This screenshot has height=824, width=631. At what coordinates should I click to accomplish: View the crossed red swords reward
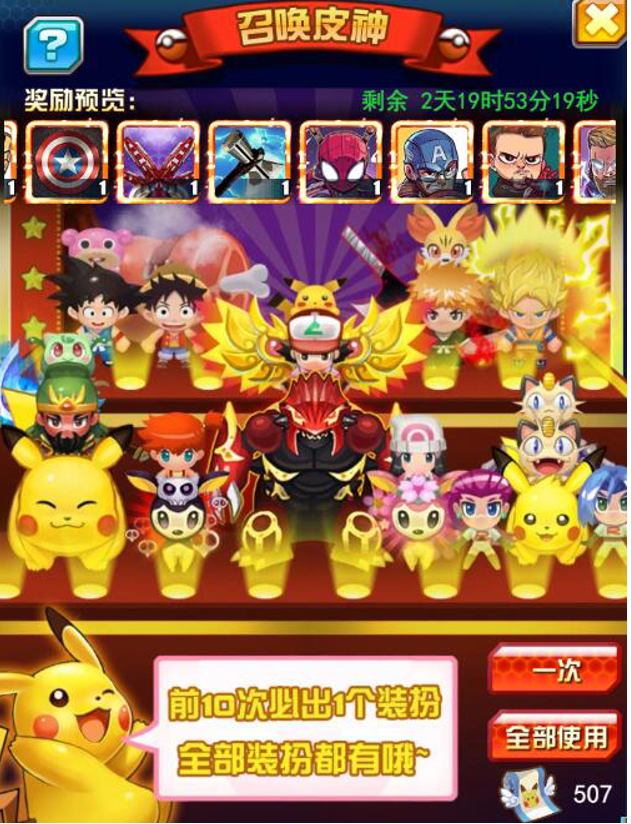pyautogui.click(x=158, y=161)
